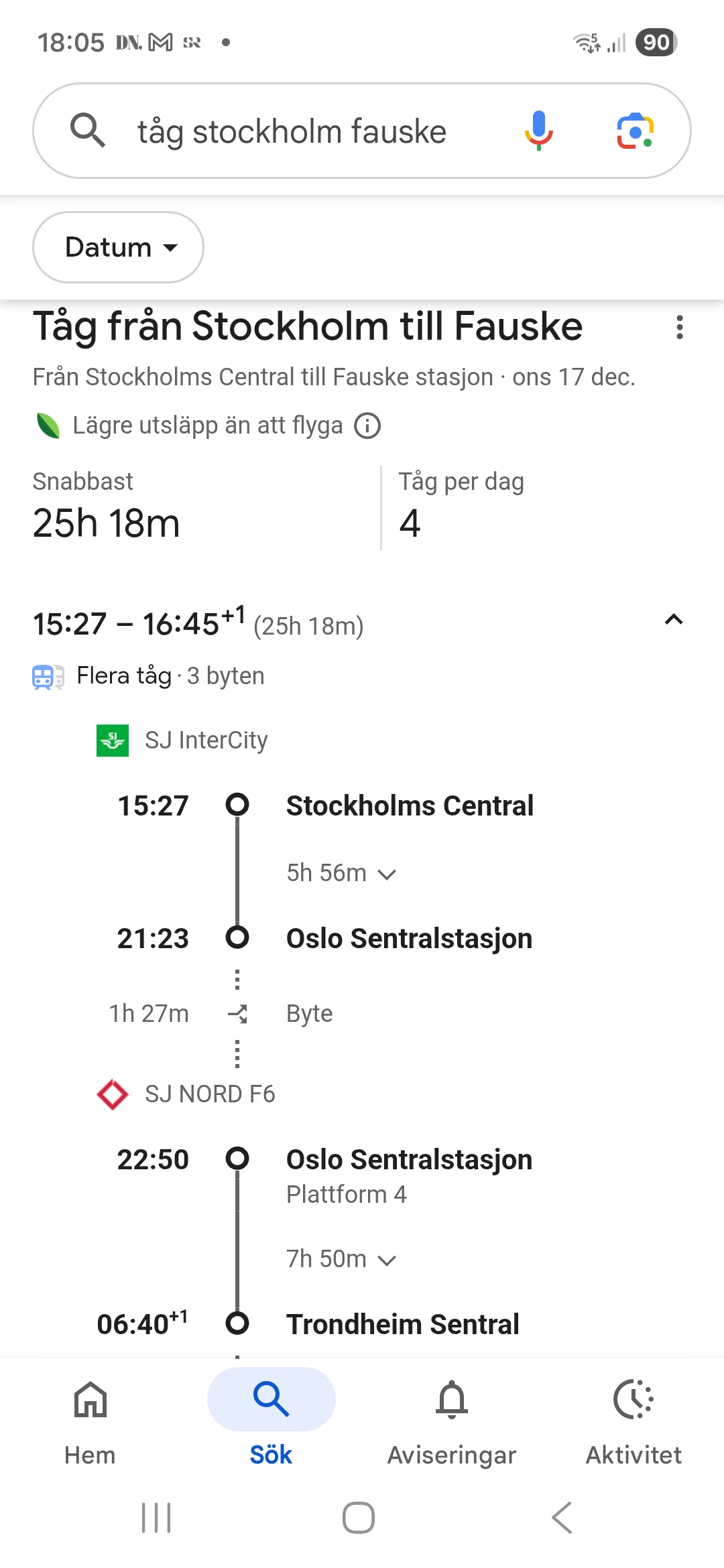Screen dimensions: 724x1568
Task: Tap the transfer Byte icon
Action: click(x=239, y=1014)
